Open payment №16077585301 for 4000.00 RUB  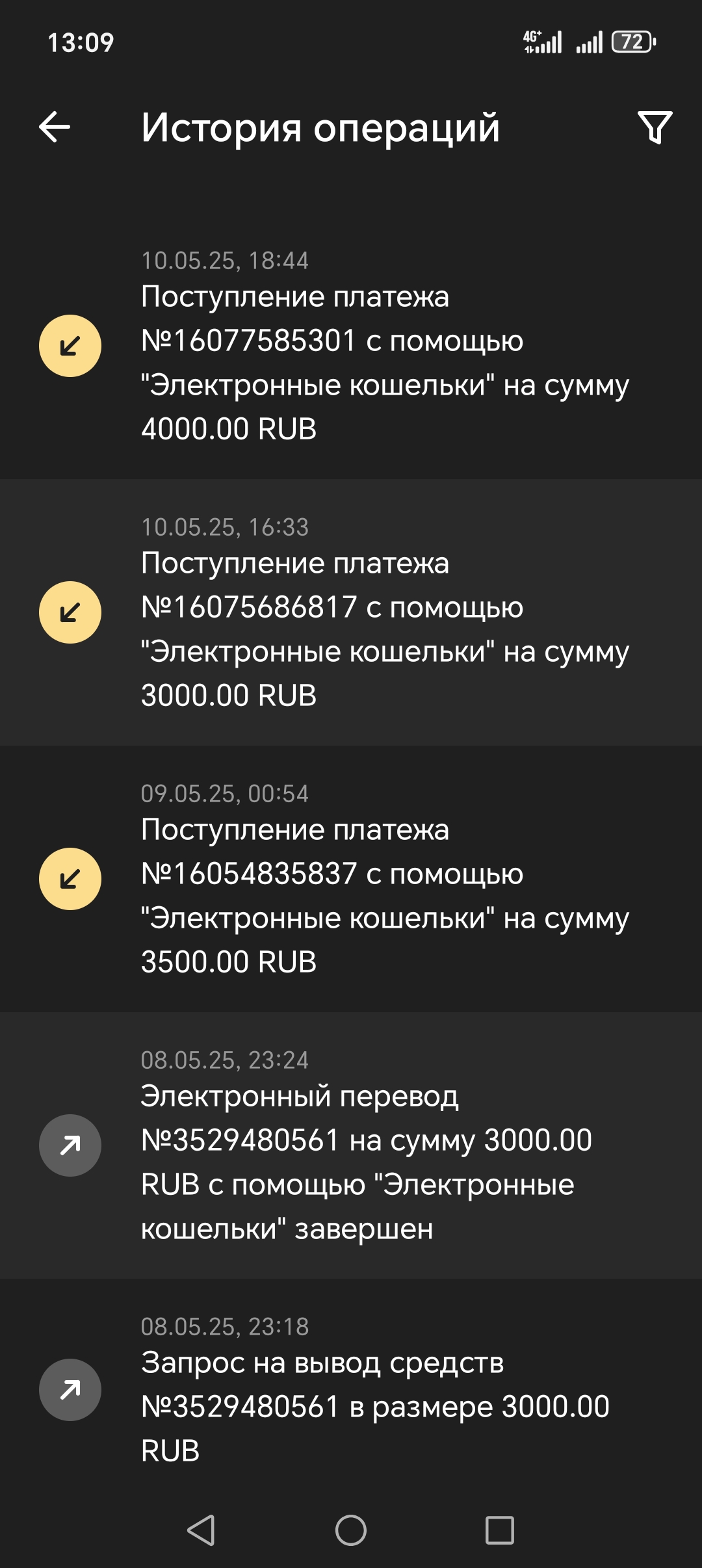pos(351,346)
